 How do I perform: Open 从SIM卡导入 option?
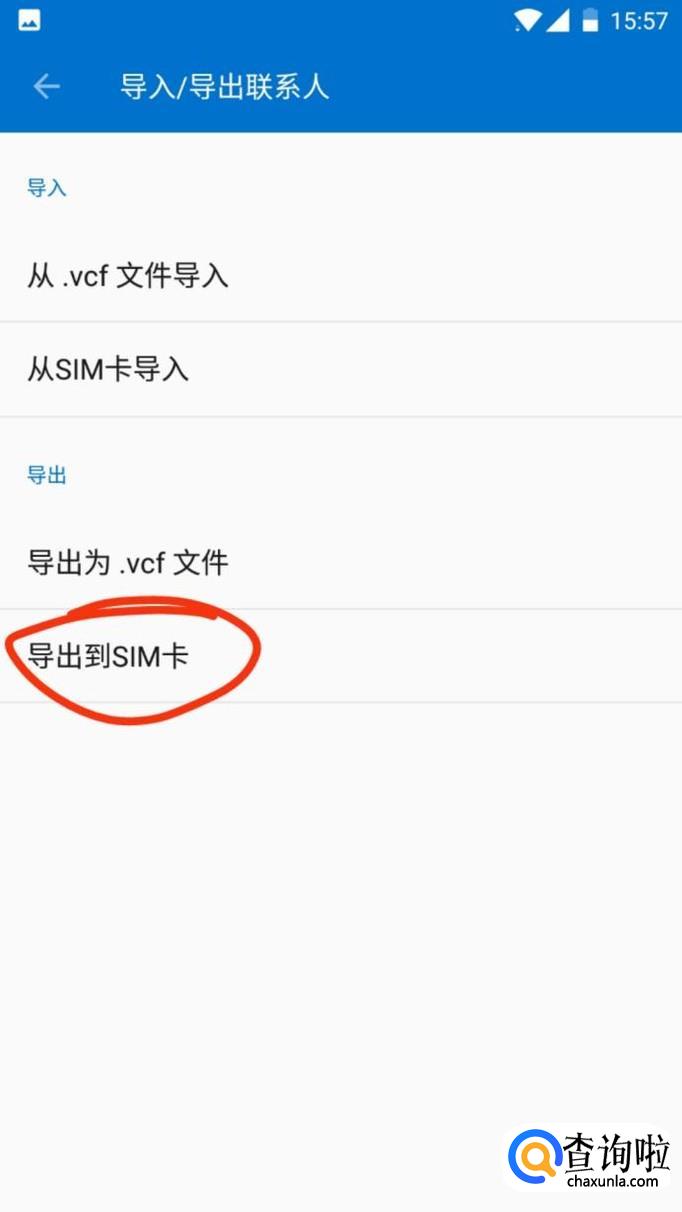pyautogui.click(x=341, y=370)
